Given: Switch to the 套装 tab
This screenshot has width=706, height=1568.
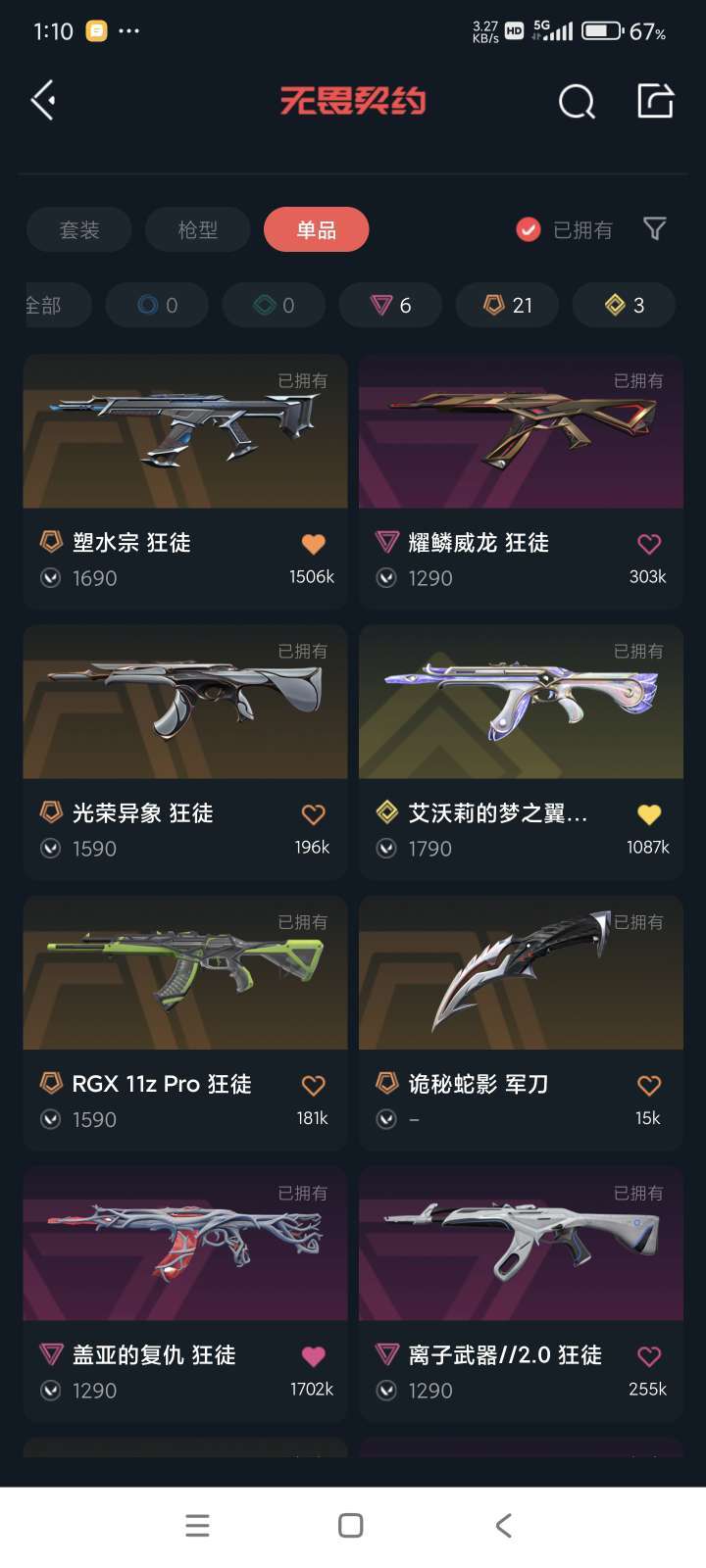Looking at the screenshot, I should coord(79,230).
